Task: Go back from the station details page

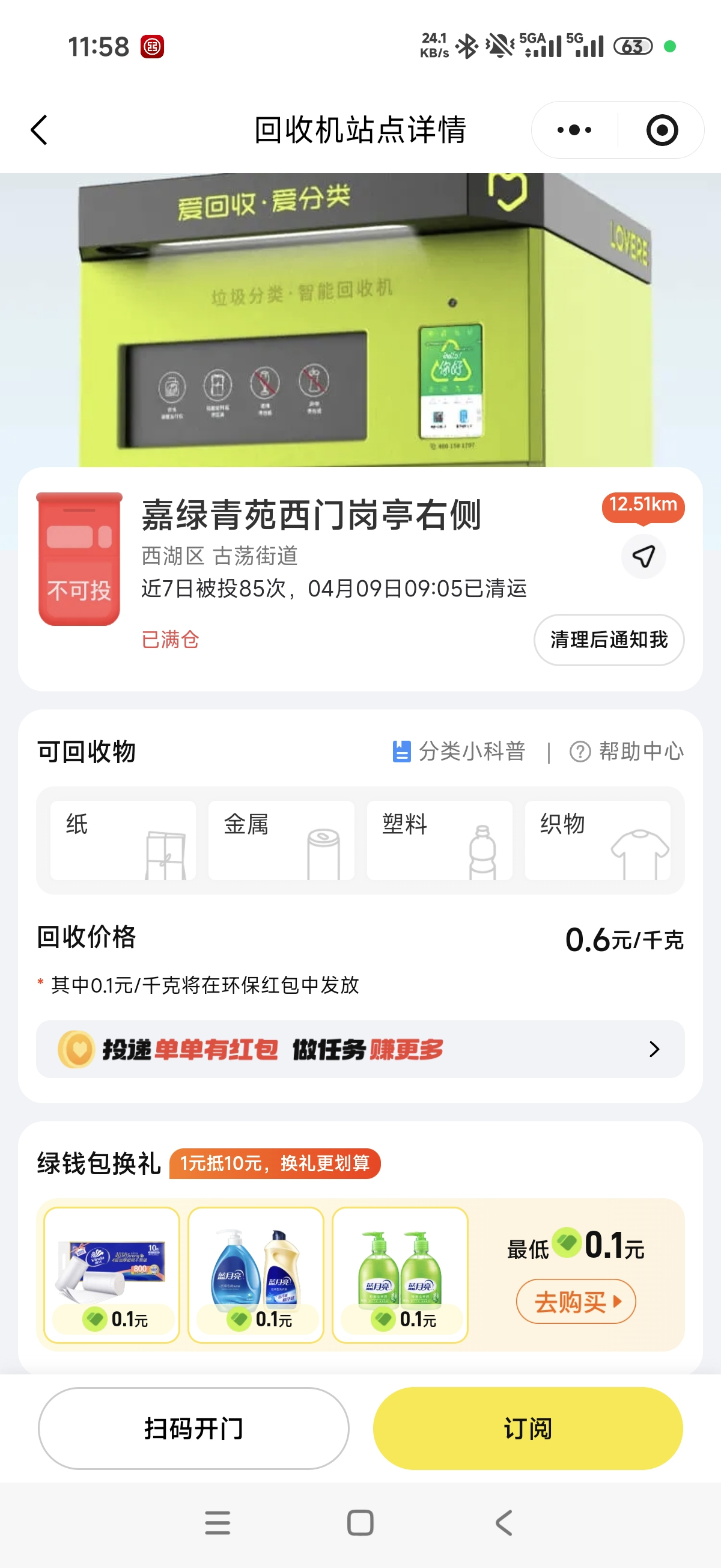Action: 39,130
